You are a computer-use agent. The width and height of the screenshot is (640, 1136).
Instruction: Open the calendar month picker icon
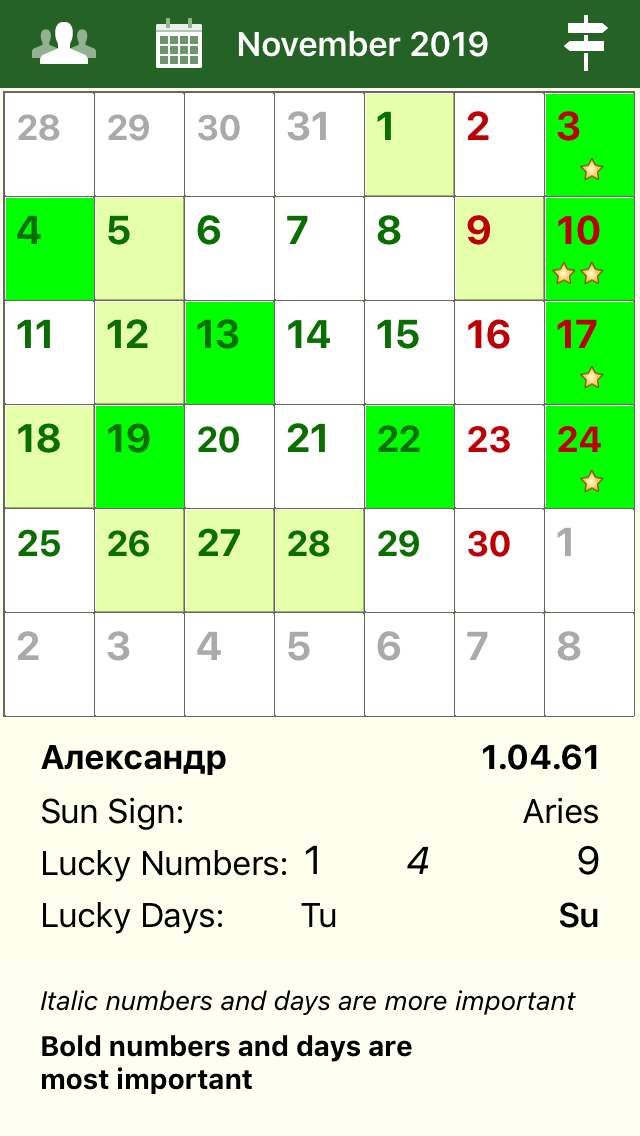179,44
